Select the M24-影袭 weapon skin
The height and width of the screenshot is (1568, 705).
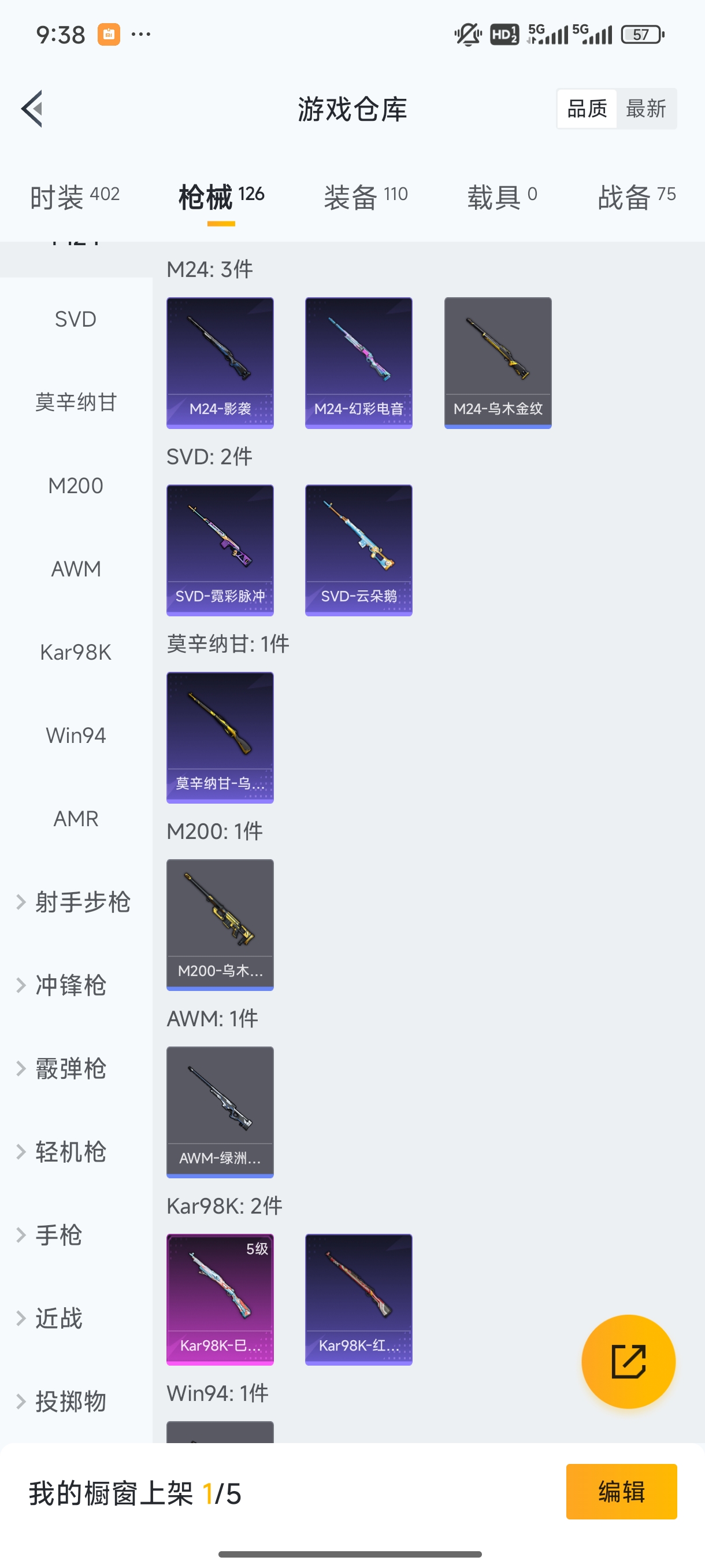click(220, 361)
